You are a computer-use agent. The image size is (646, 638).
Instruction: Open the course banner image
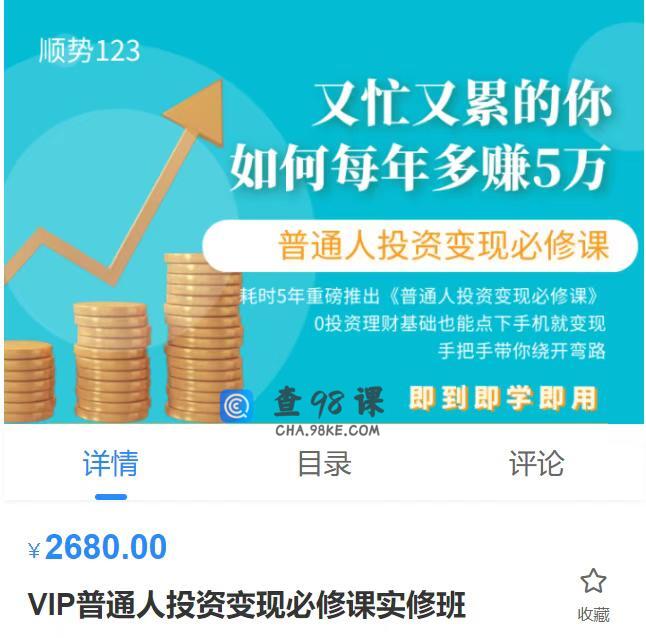coord(323,212)
